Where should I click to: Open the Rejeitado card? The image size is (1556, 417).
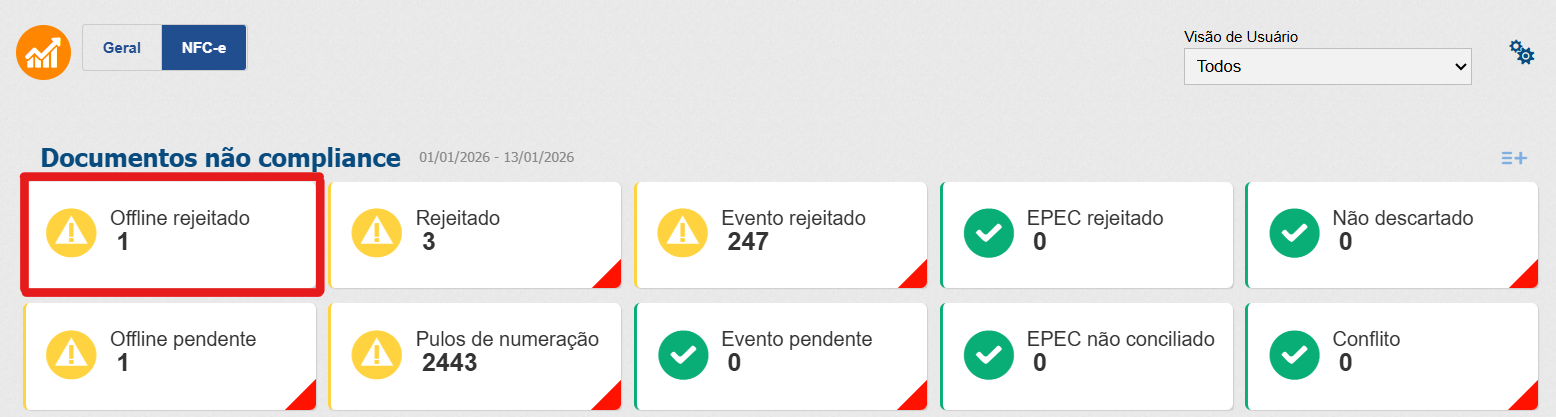(x=475, y=234)
